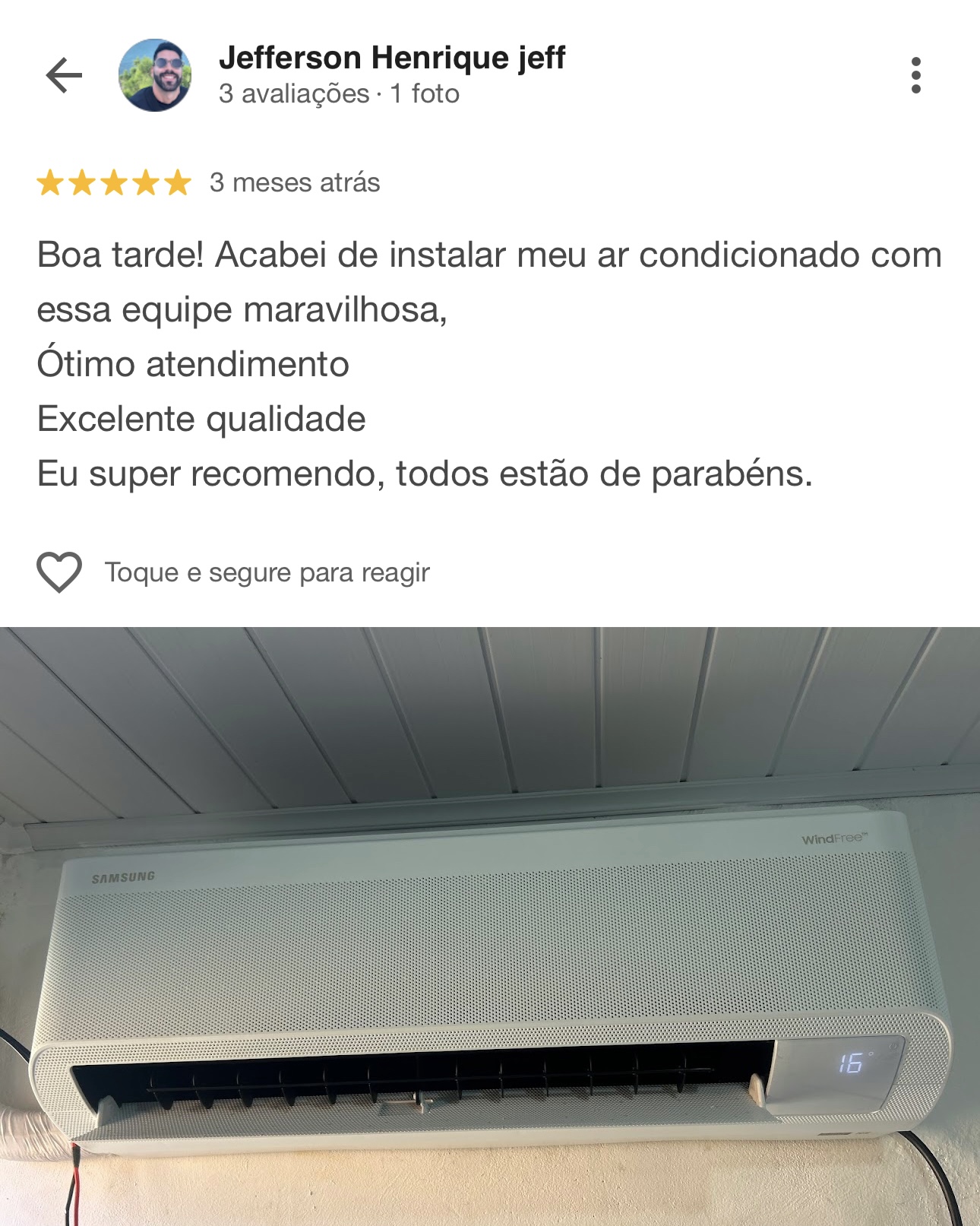
Task: Open Jefferson Henrique jeff's profile picture
Action: click(155, 75)
